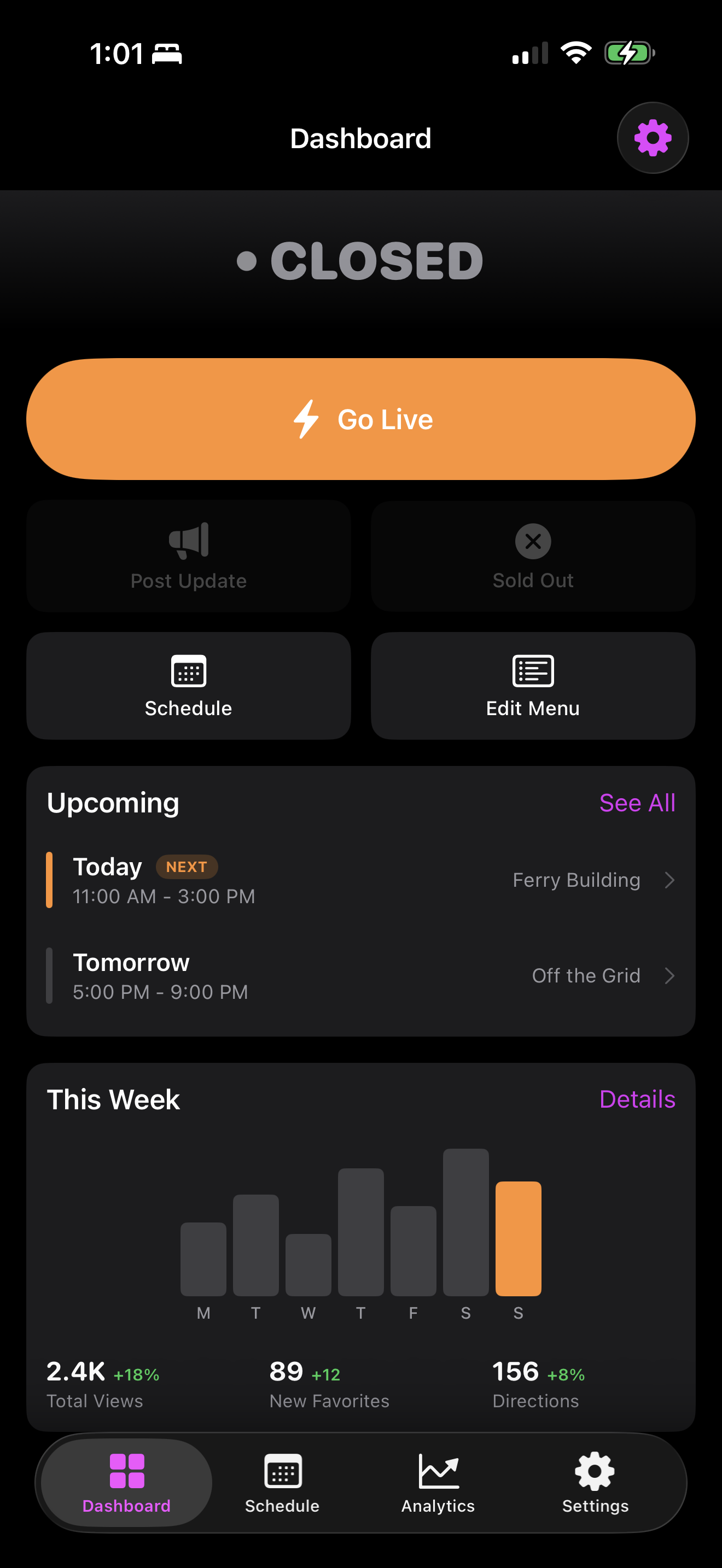See all upcoming events
The height and width of the screenshot is (1568, 722).
coord(637,803)
